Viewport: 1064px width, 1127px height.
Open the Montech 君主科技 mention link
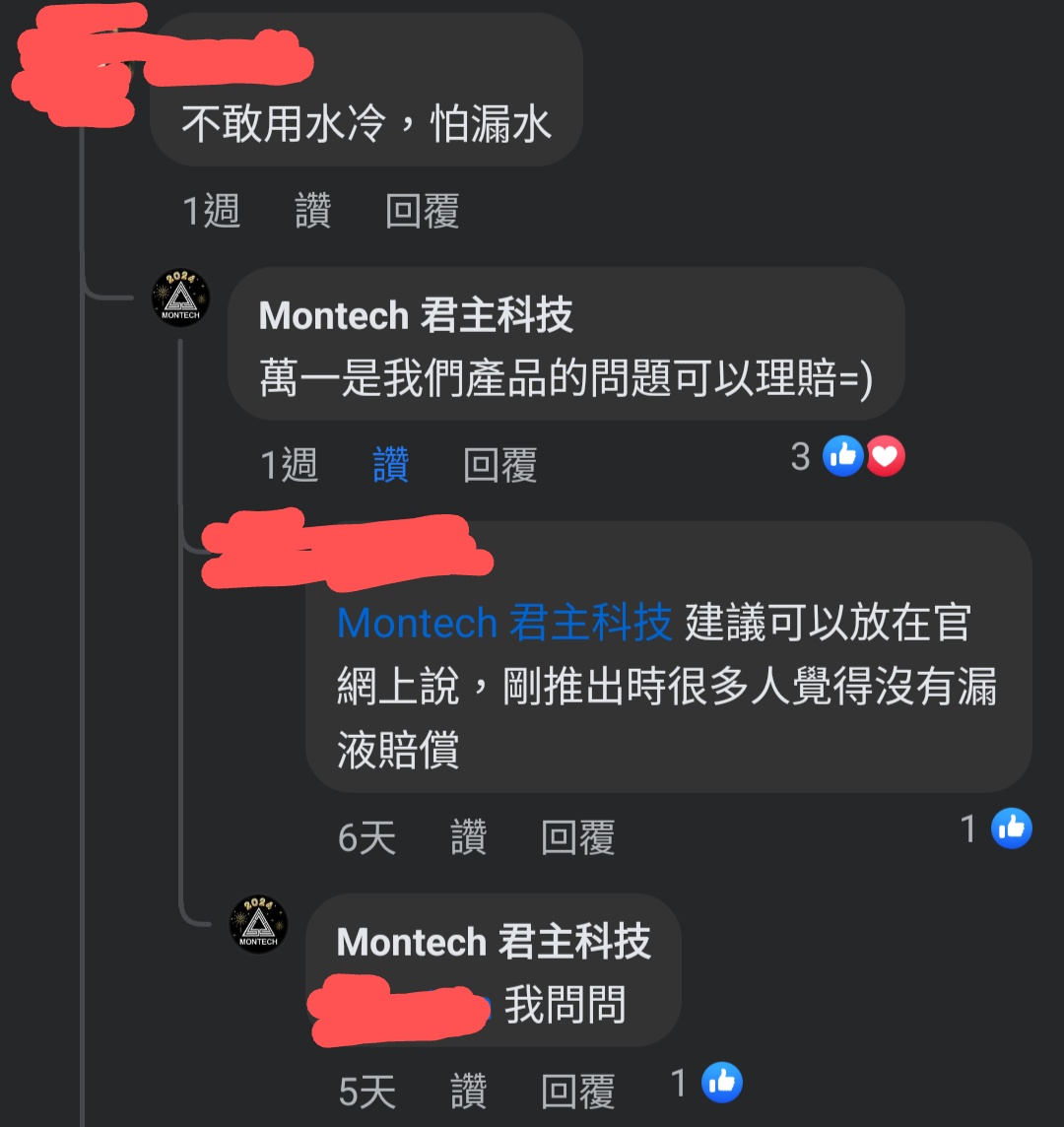(503, 624)
